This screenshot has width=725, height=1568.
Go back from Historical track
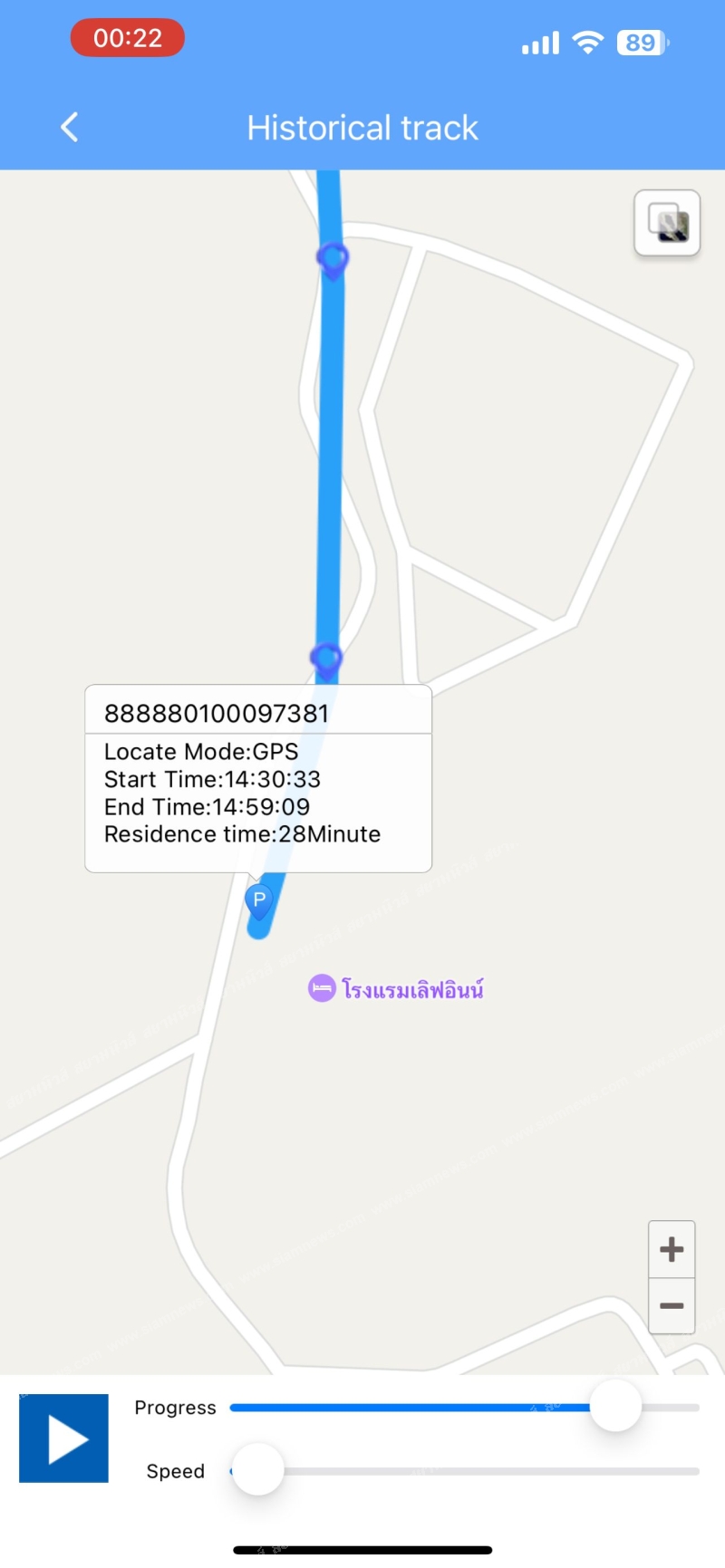click(x=70, y=128)
